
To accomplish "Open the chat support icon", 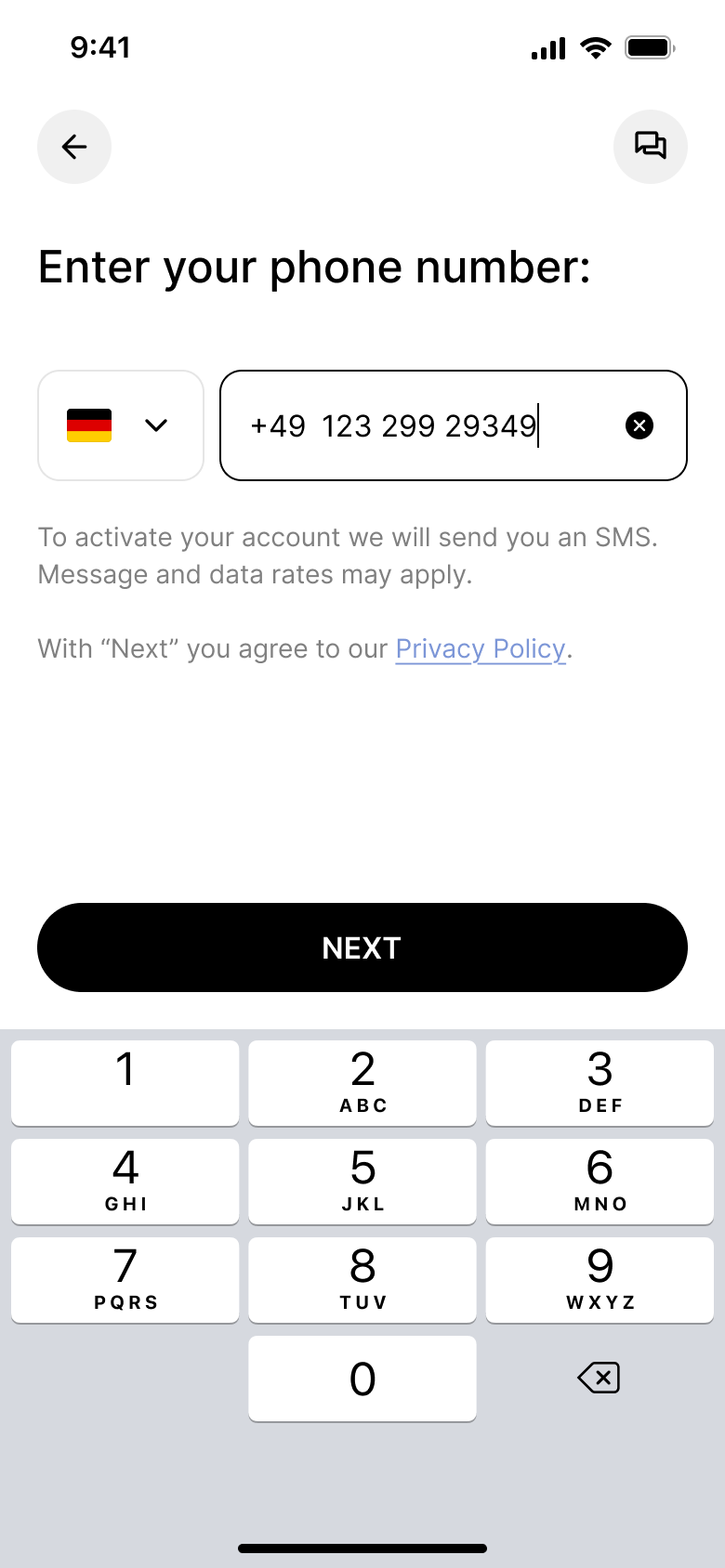I will click(x=651, y=147).
